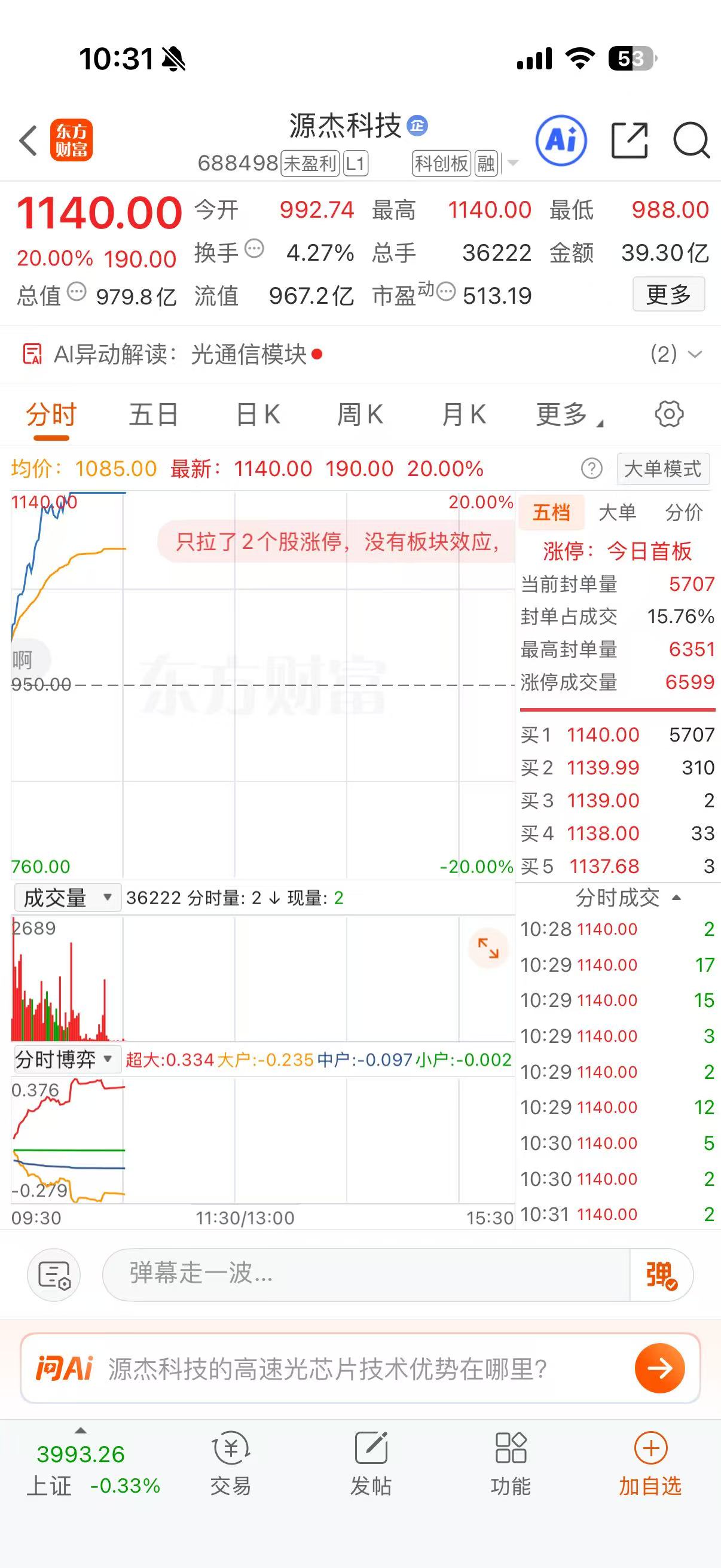Tap 更多 button for more quote data
The image size is (721, 1568).
pos(668,295)
